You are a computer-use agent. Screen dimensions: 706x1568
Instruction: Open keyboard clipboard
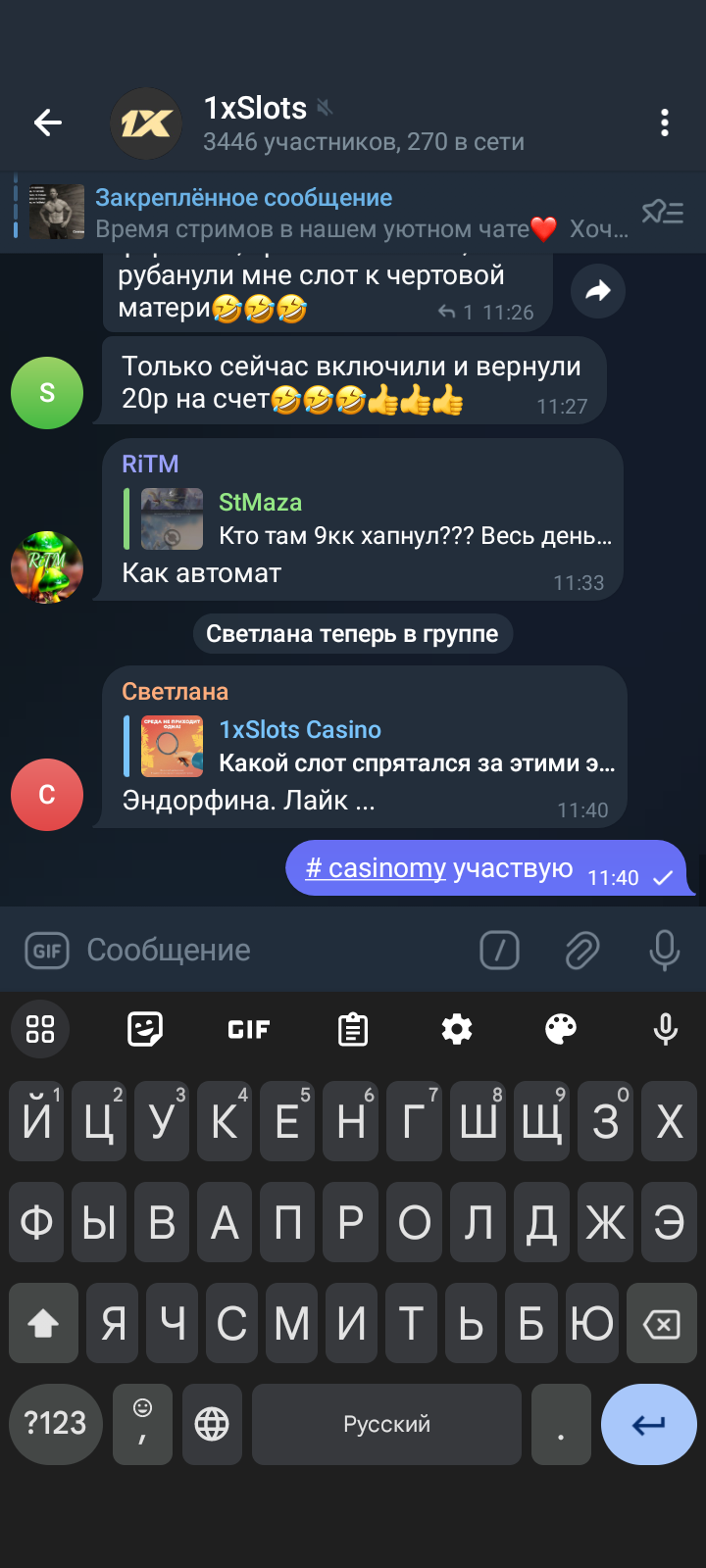352,1029
